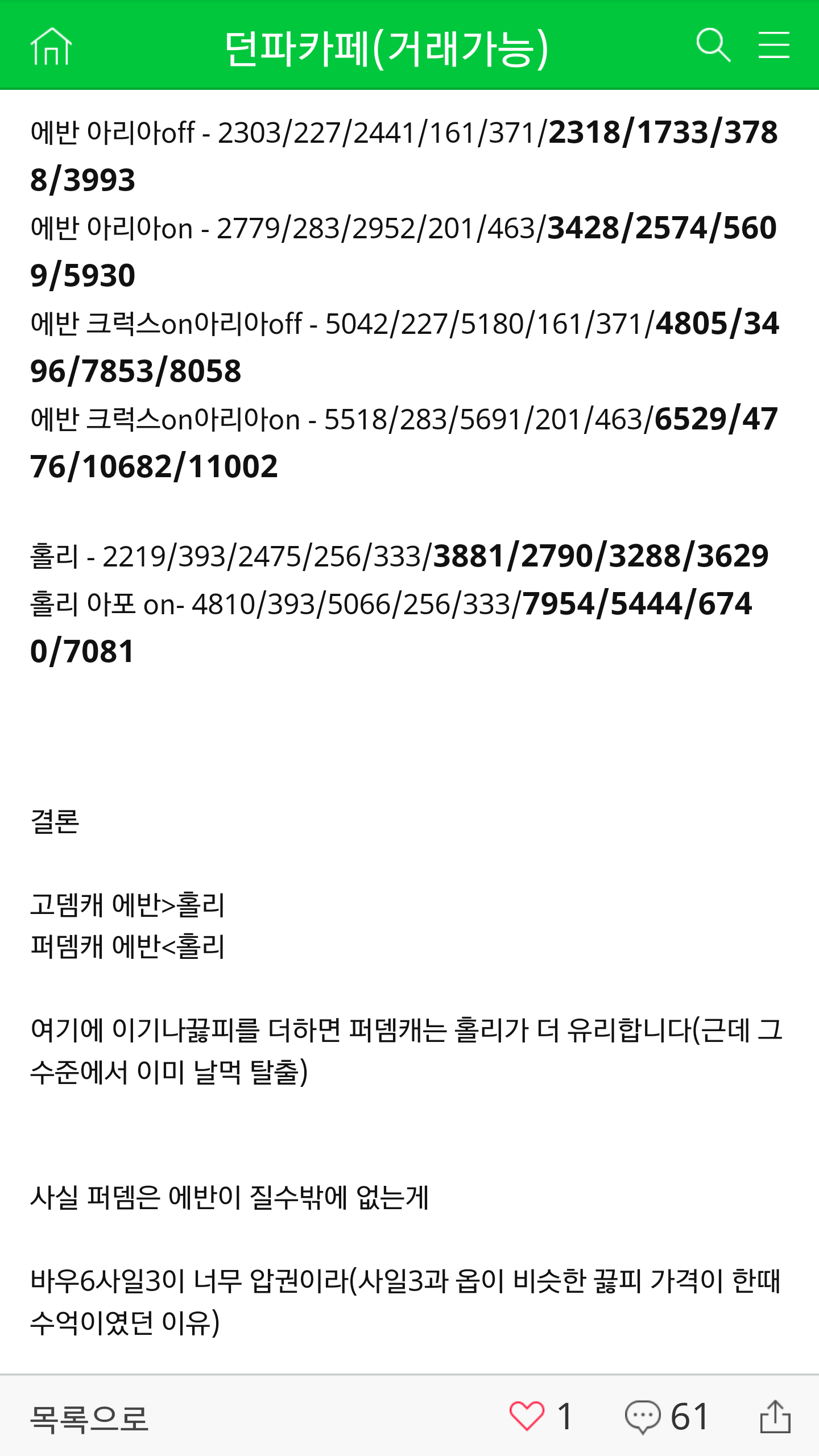Open the hamburger menu
819x1456 pixels.
click(774, 45)
